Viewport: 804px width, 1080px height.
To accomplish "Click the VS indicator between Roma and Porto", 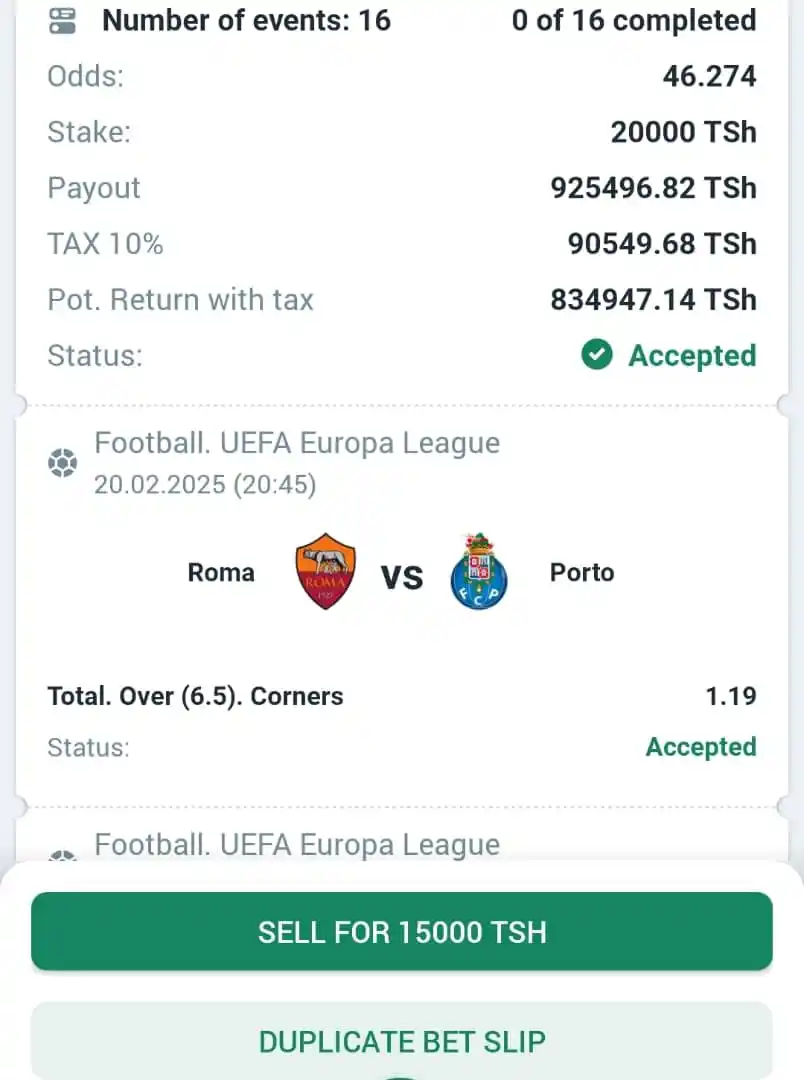I will coord(403,576).
